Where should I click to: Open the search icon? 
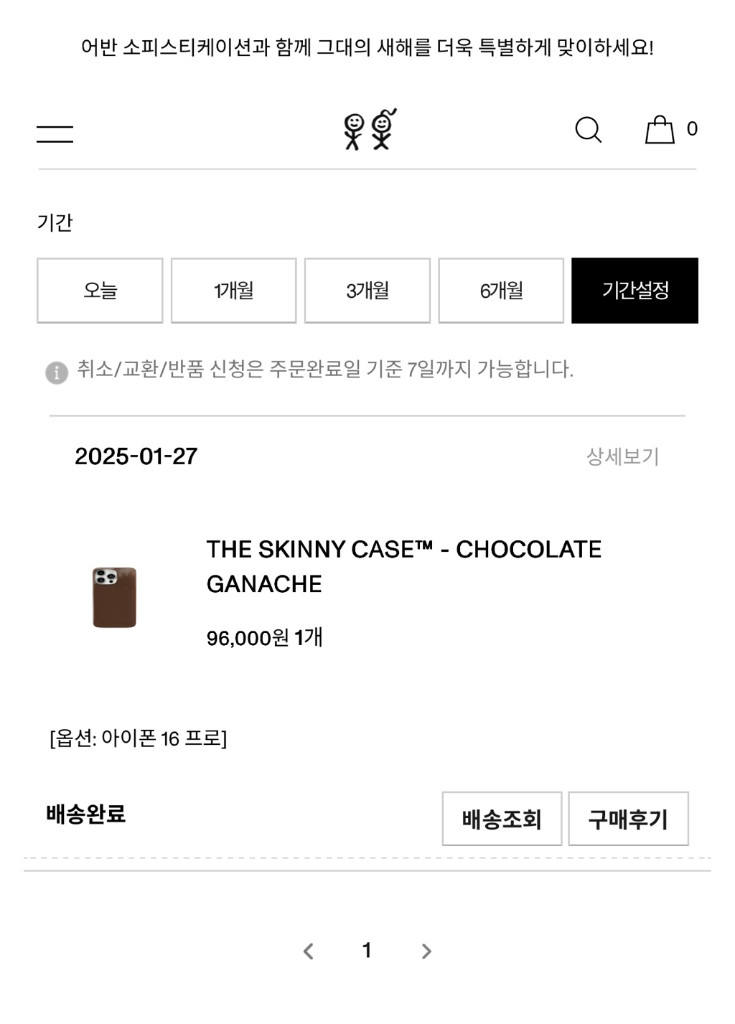point(588,130)
